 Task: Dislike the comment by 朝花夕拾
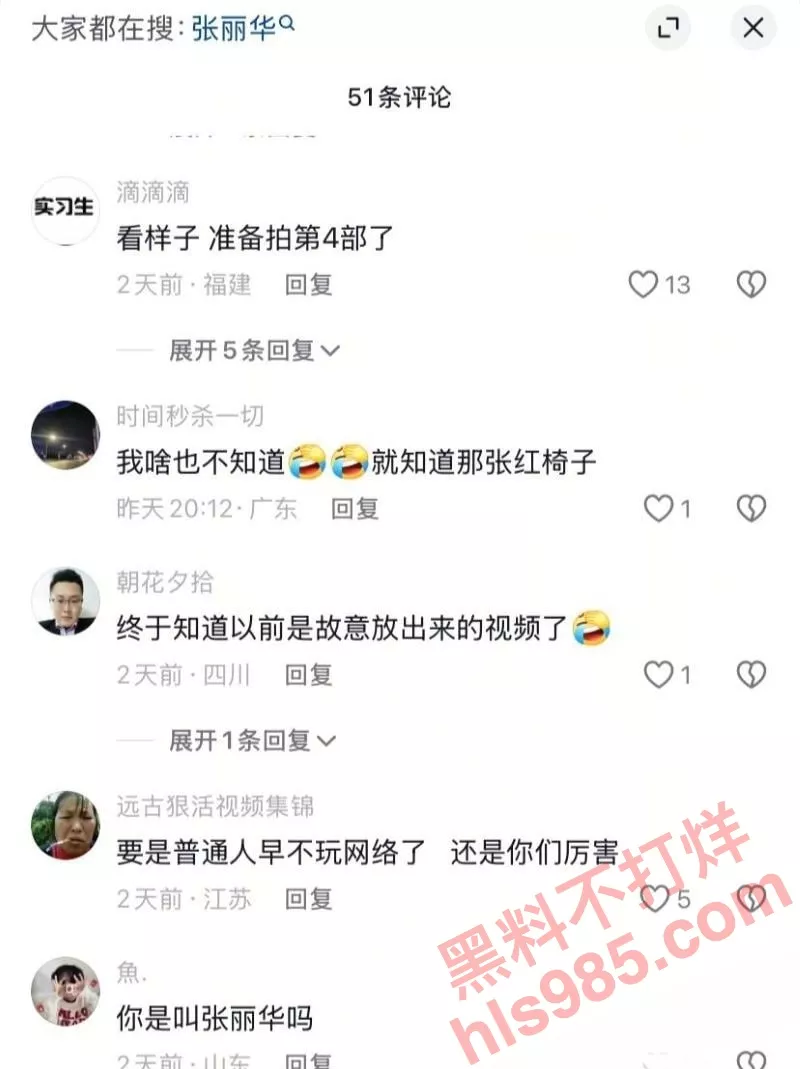point(751,675)
